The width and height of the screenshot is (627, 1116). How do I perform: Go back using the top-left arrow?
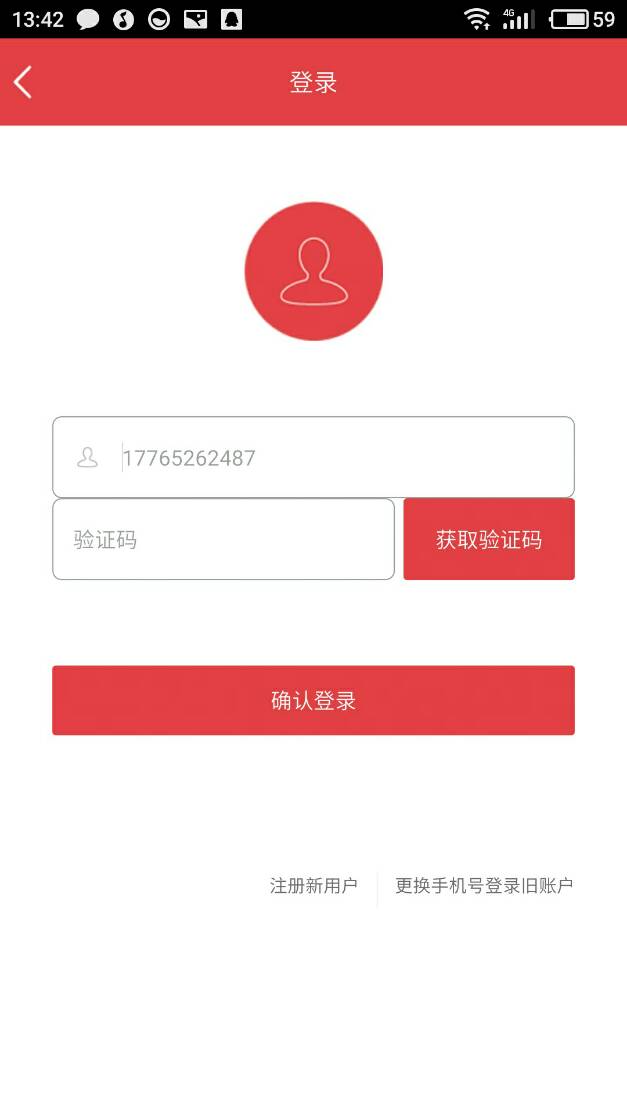click(x=24, y=82)
